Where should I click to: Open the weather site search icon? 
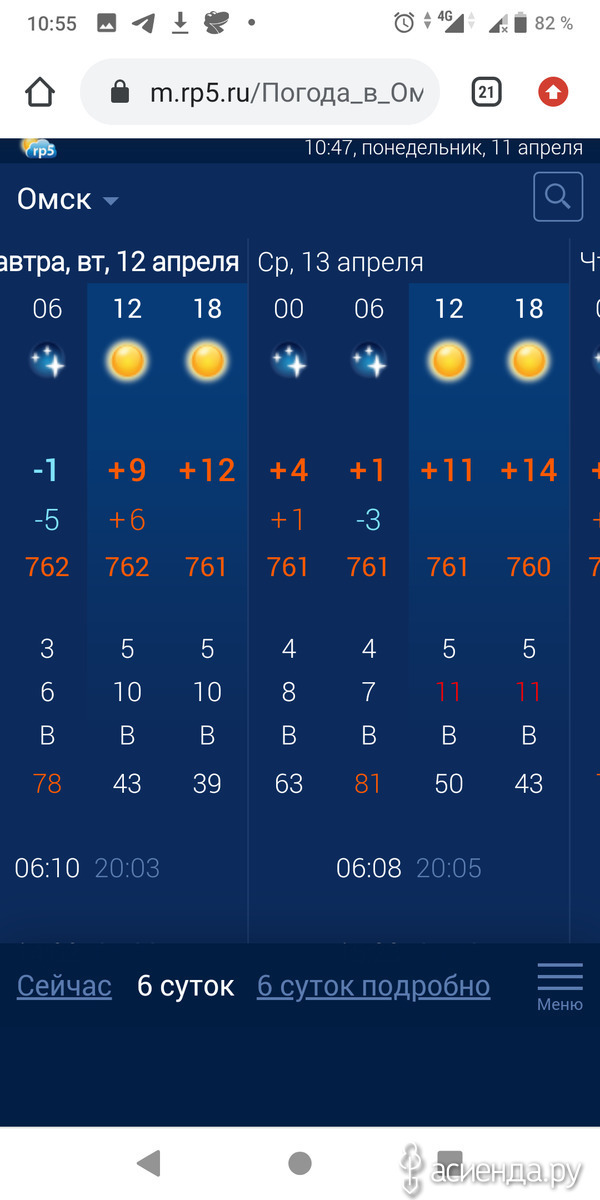[558, 196]
